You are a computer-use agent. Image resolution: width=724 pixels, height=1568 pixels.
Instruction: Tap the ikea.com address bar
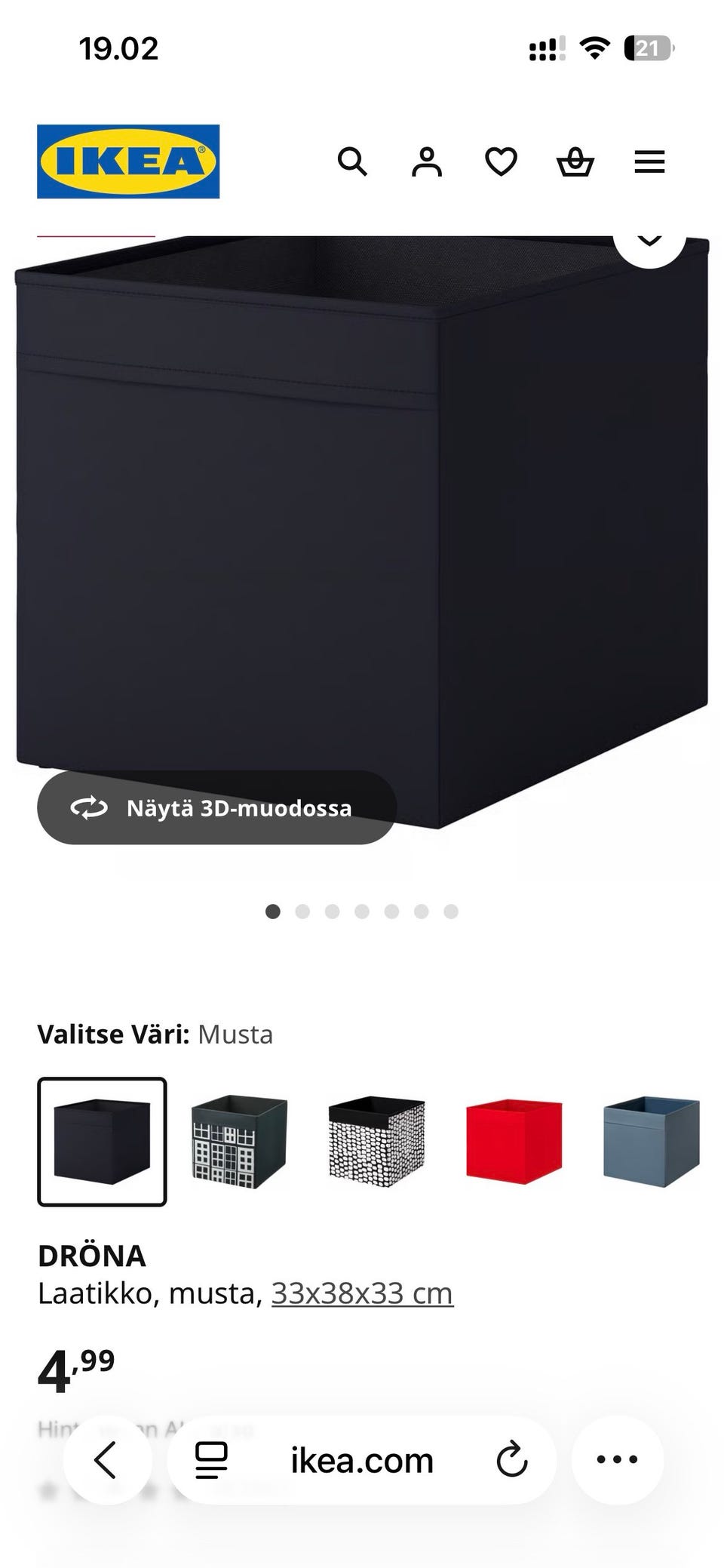pos(360,1459)
